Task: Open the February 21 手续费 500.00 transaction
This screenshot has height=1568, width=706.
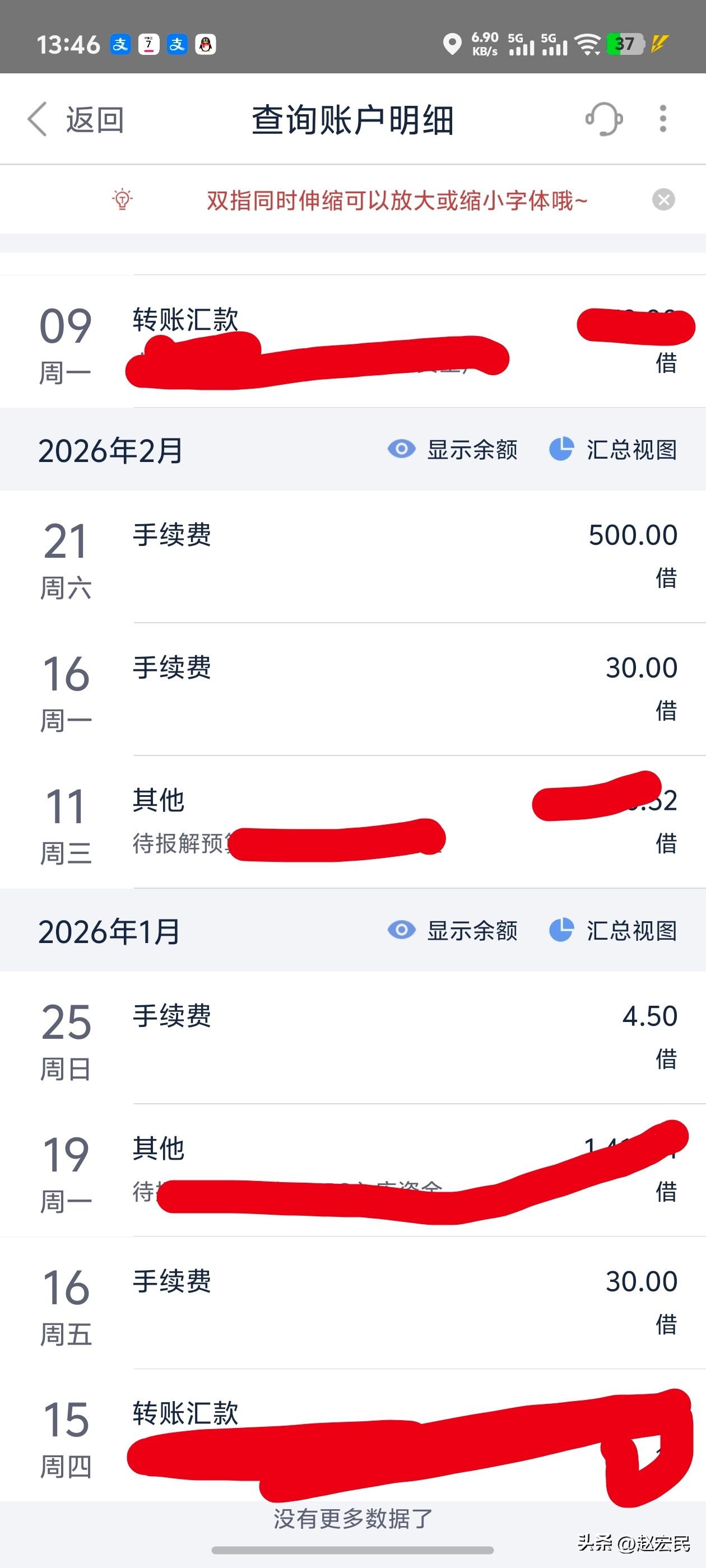Action: 354,557
